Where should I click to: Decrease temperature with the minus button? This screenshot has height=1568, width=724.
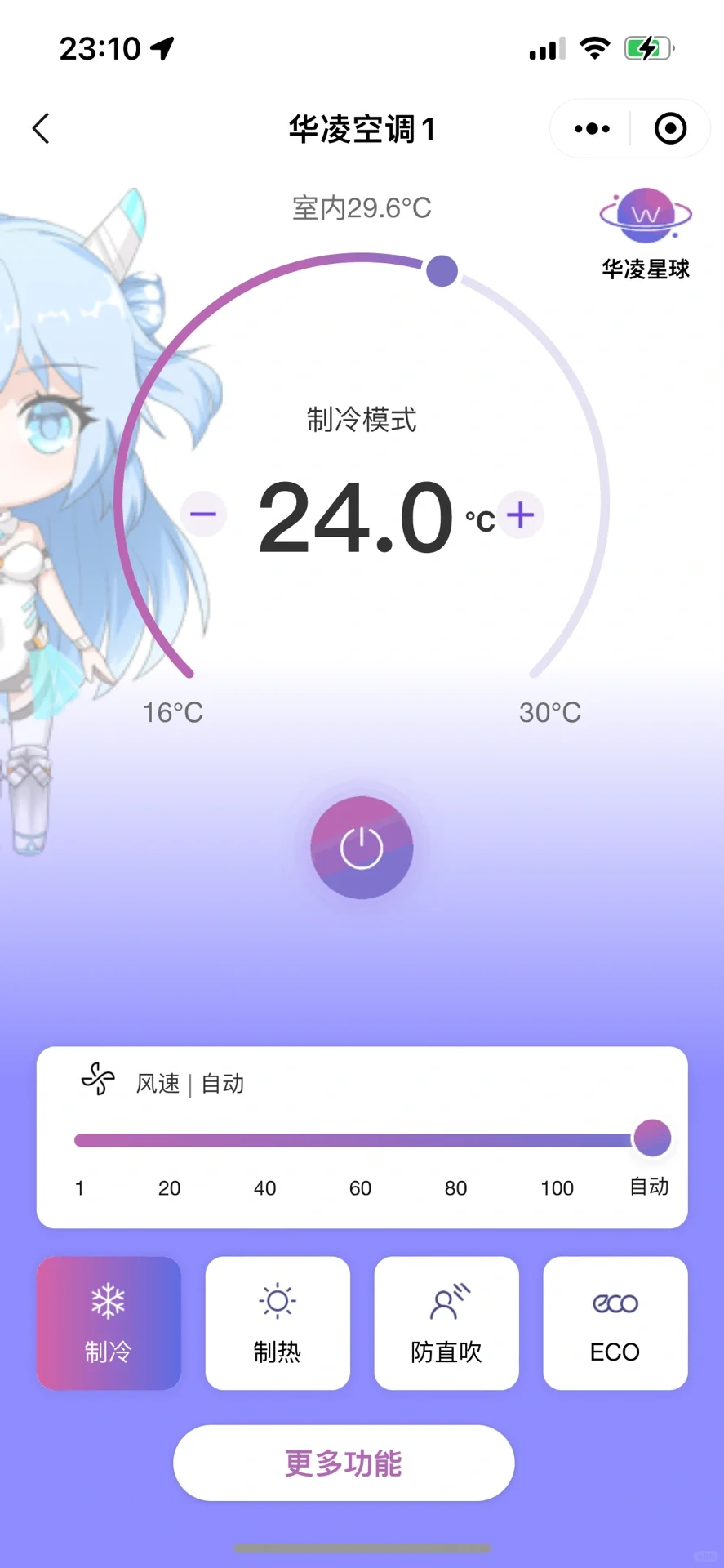(x=203, y=514)
